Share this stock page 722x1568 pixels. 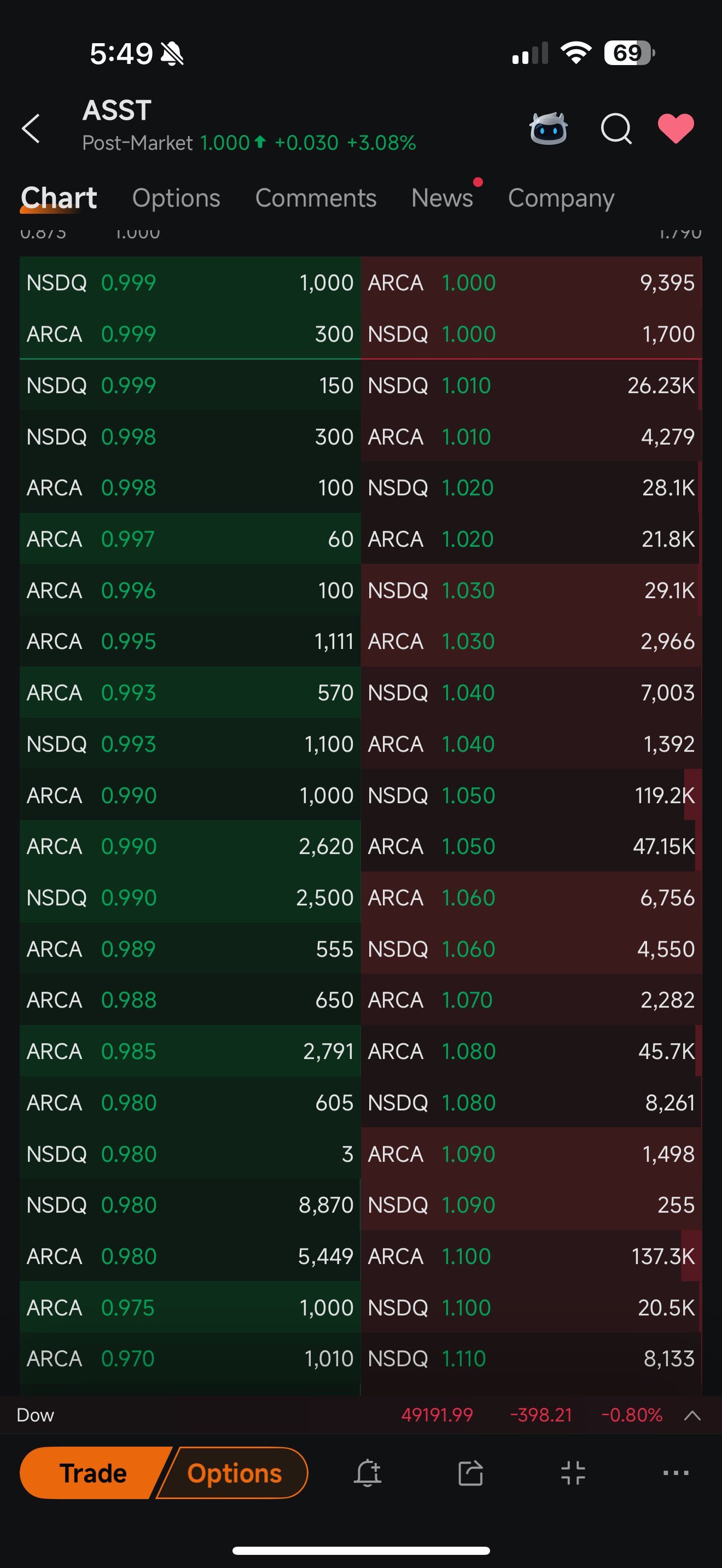(470, 1473)
